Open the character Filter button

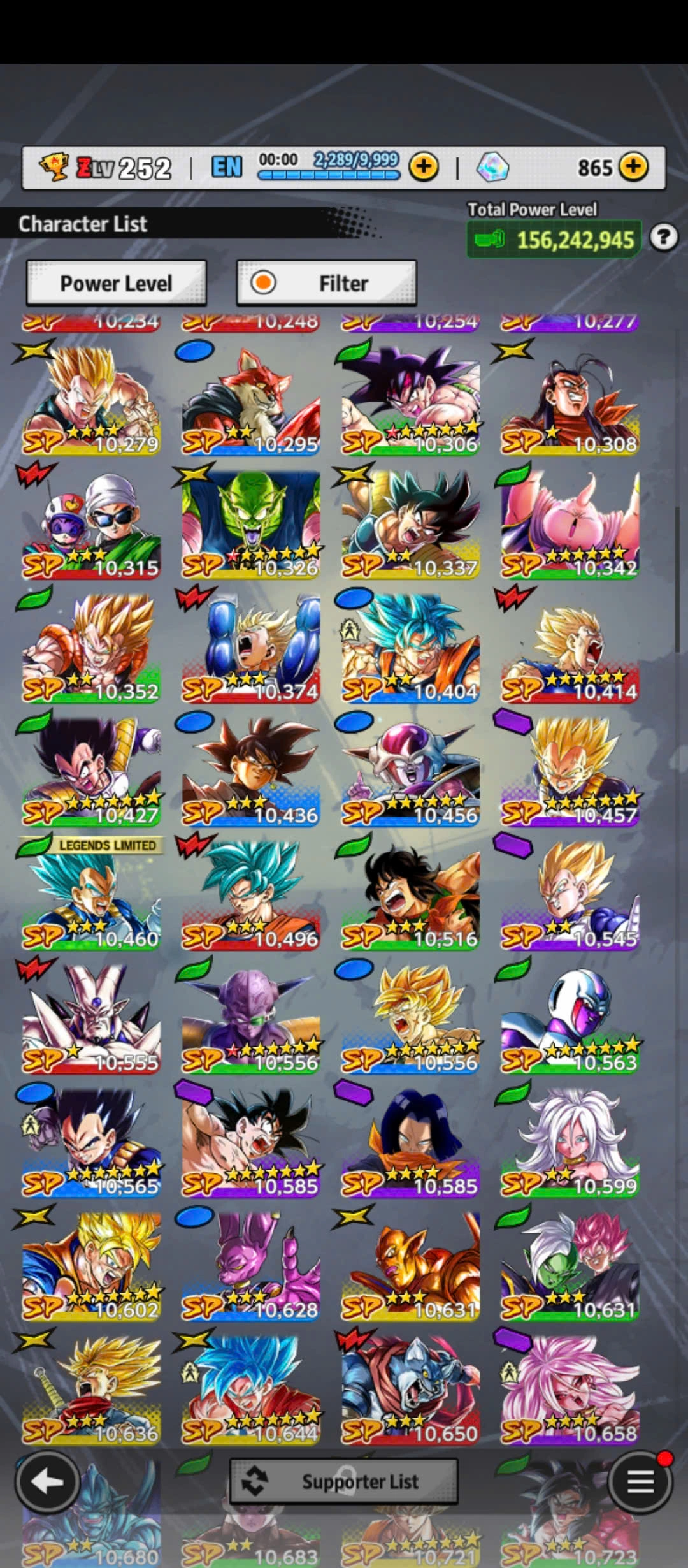pos(326,283)
